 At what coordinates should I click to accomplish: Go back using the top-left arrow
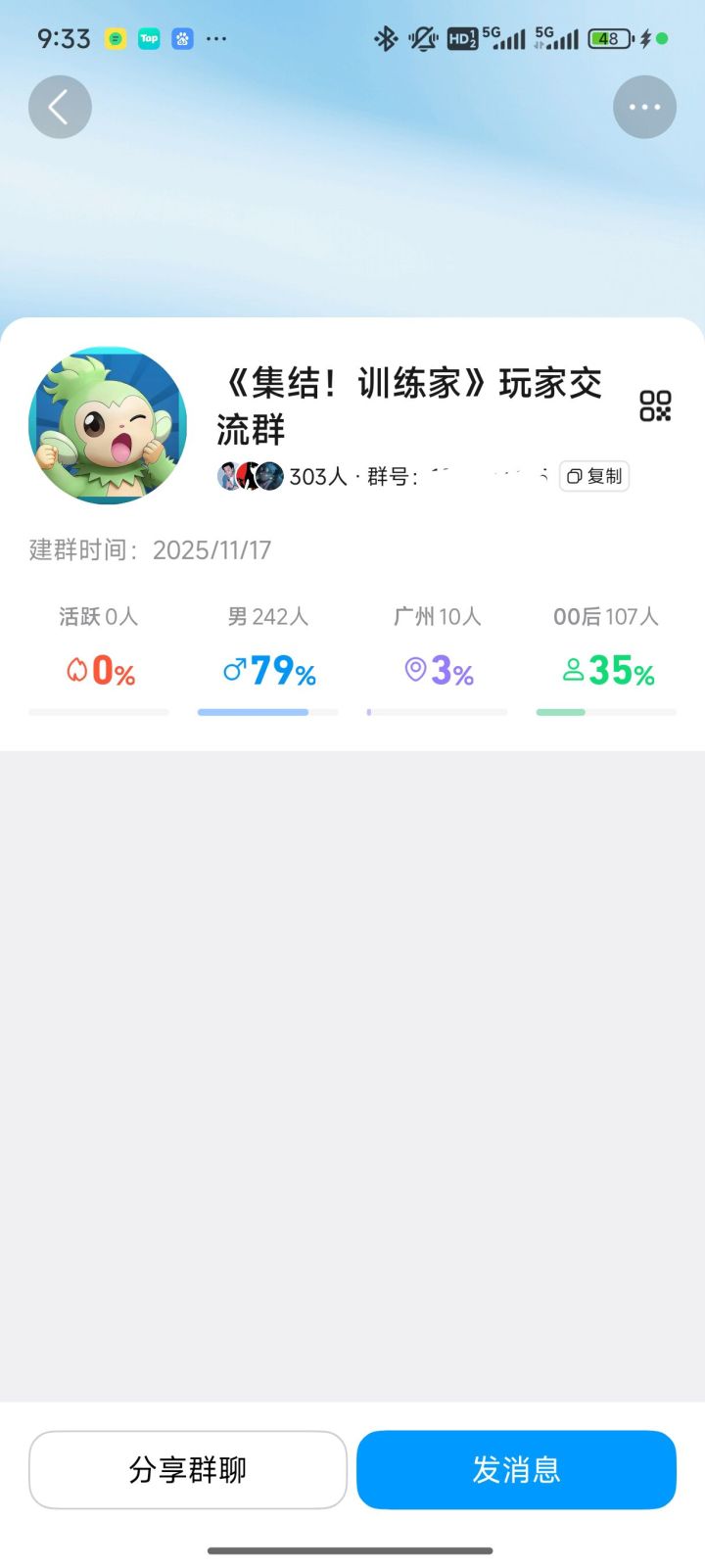coord(60,107)
